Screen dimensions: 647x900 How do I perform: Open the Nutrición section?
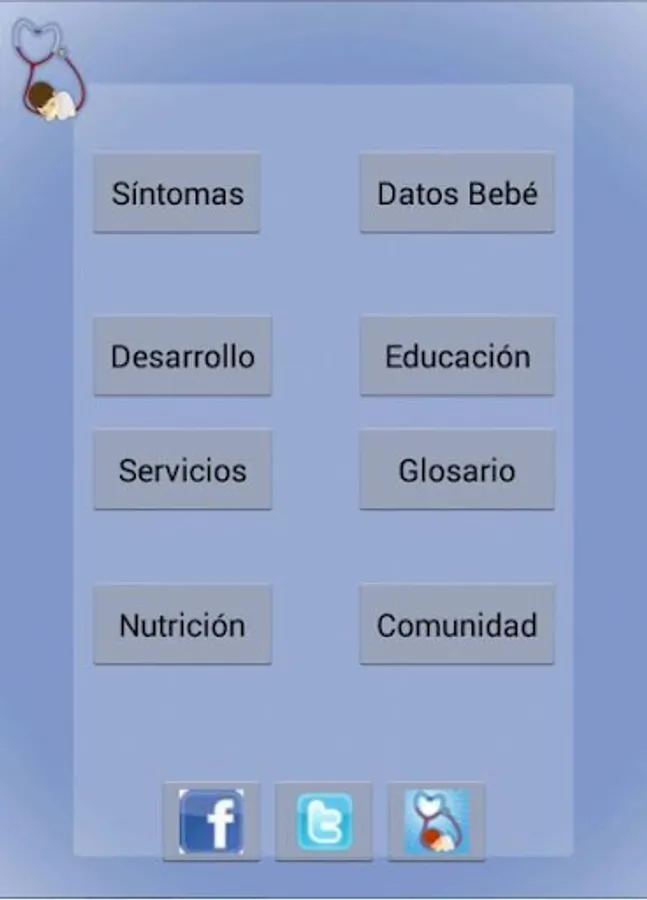[x=183, y=624]
